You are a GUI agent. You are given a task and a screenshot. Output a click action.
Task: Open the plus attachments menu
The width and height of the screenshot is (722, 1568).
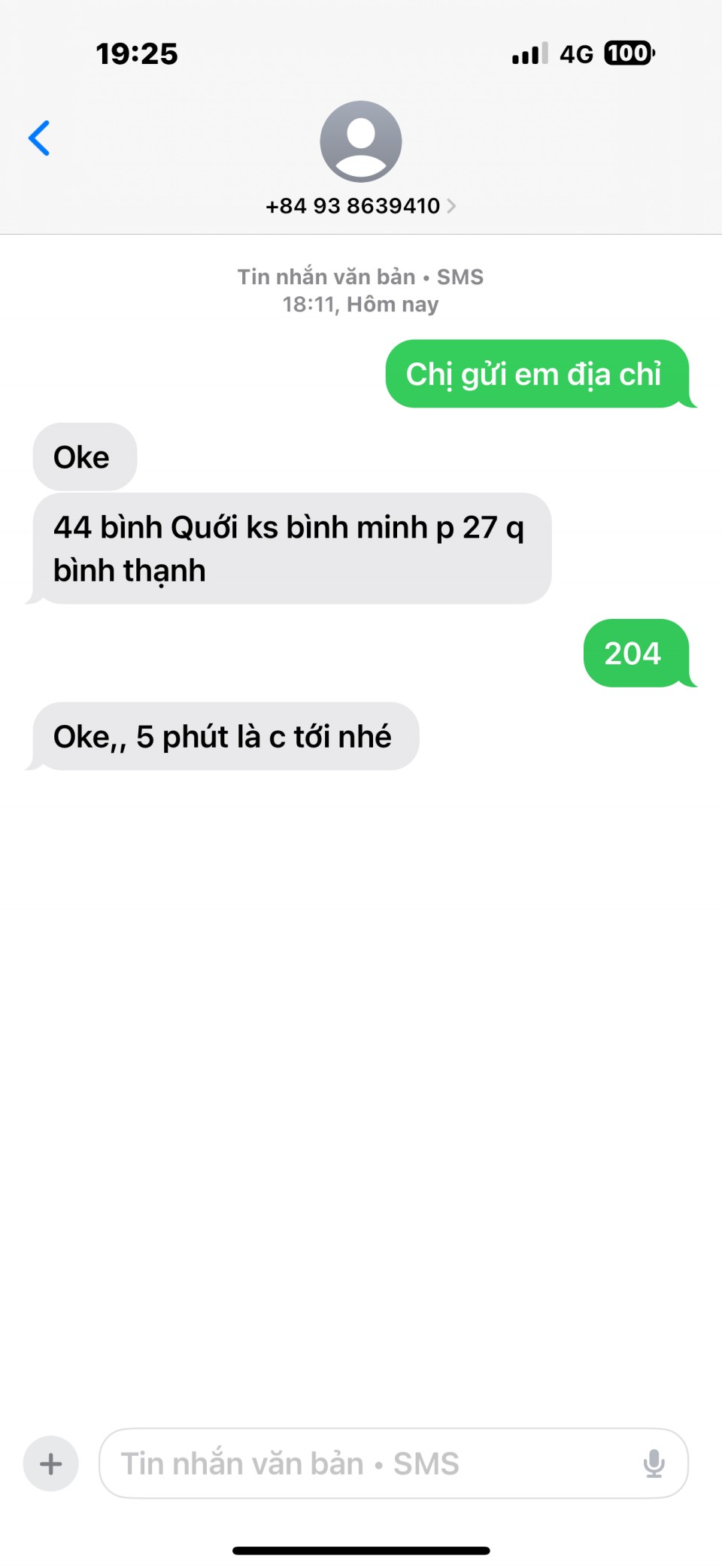(51, 1463)
